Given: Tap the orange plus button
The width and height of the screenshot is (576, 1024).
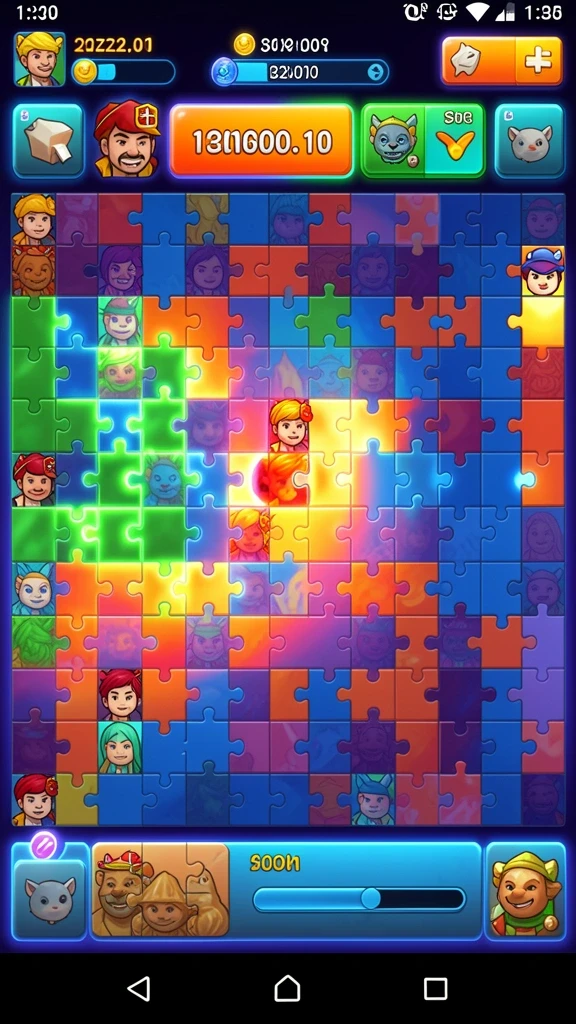Looking at the screenshot, I should click(539, 61).
